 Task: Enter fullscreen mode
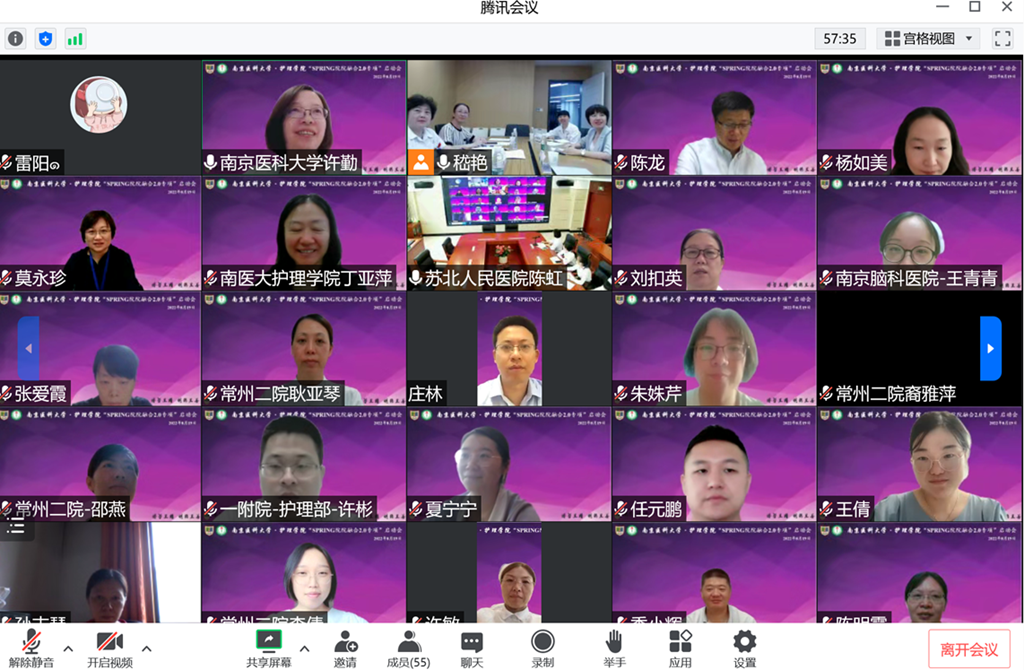(1002, 39)
